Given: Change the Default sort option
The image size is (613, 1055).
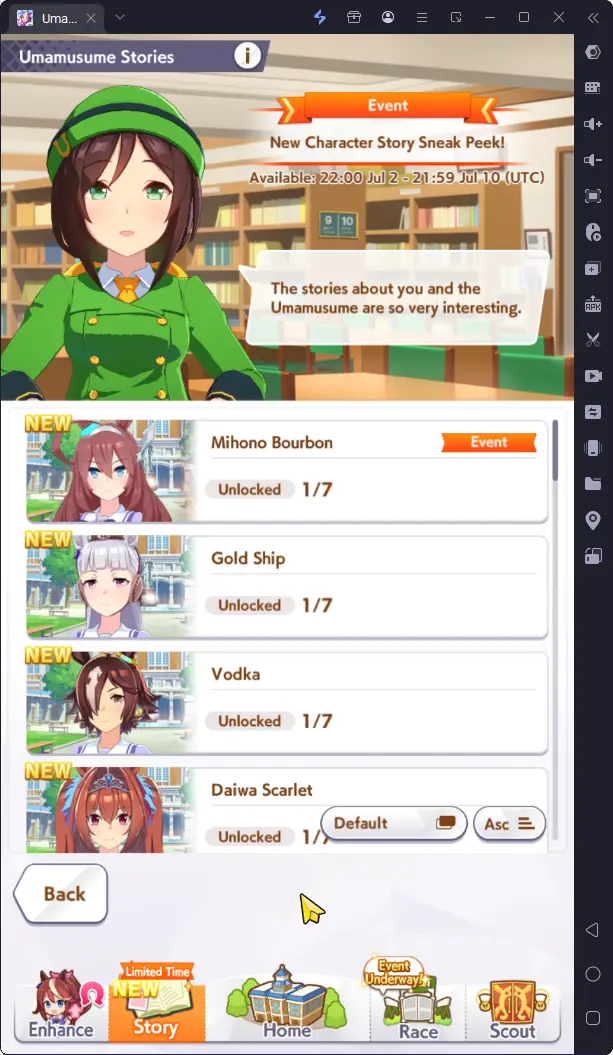Looking at the screenshot, I should 393,823.
